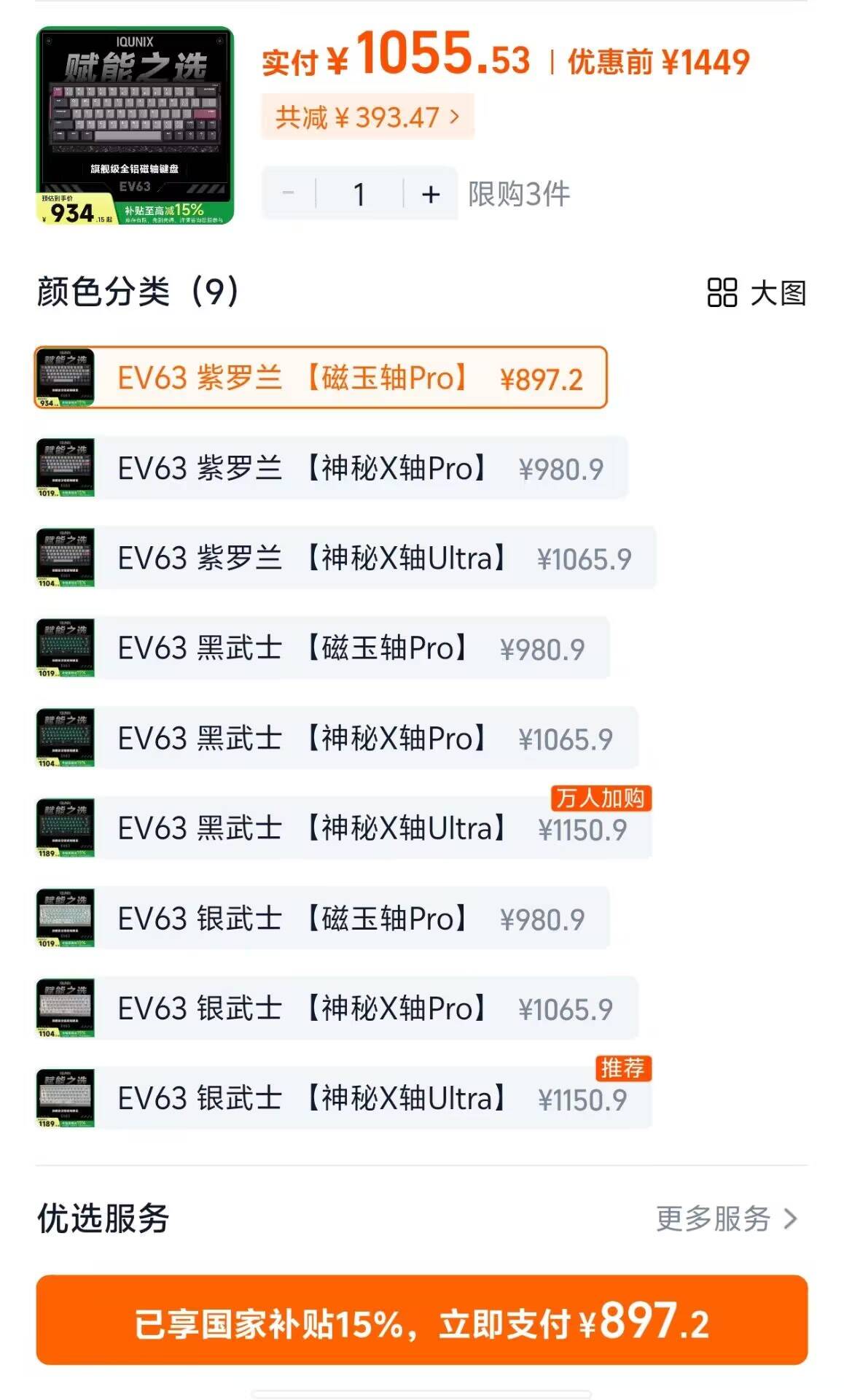Decrease quantity with the minus button
Screen dimensions: 844x1400
[289, 194]
